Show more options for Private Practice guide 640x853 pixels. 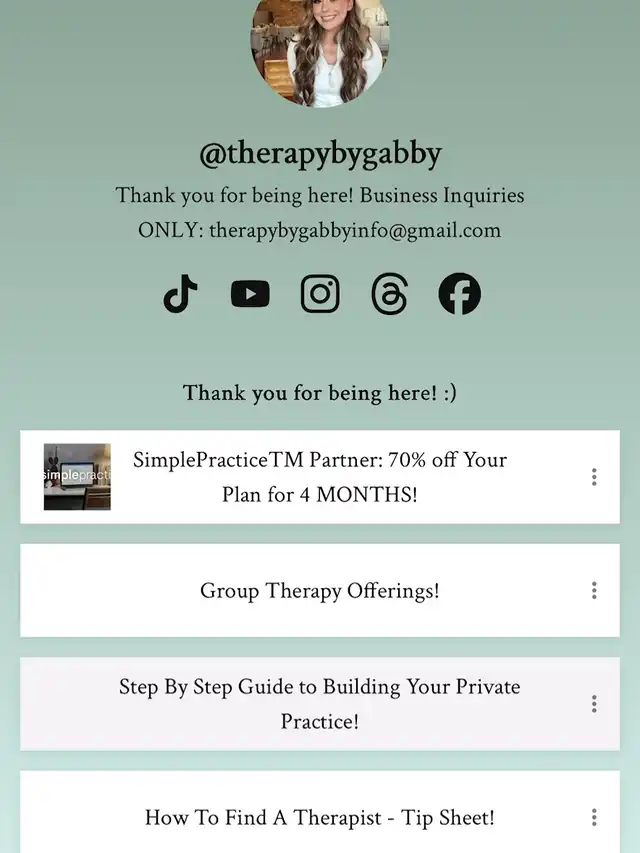coord(594,704)
